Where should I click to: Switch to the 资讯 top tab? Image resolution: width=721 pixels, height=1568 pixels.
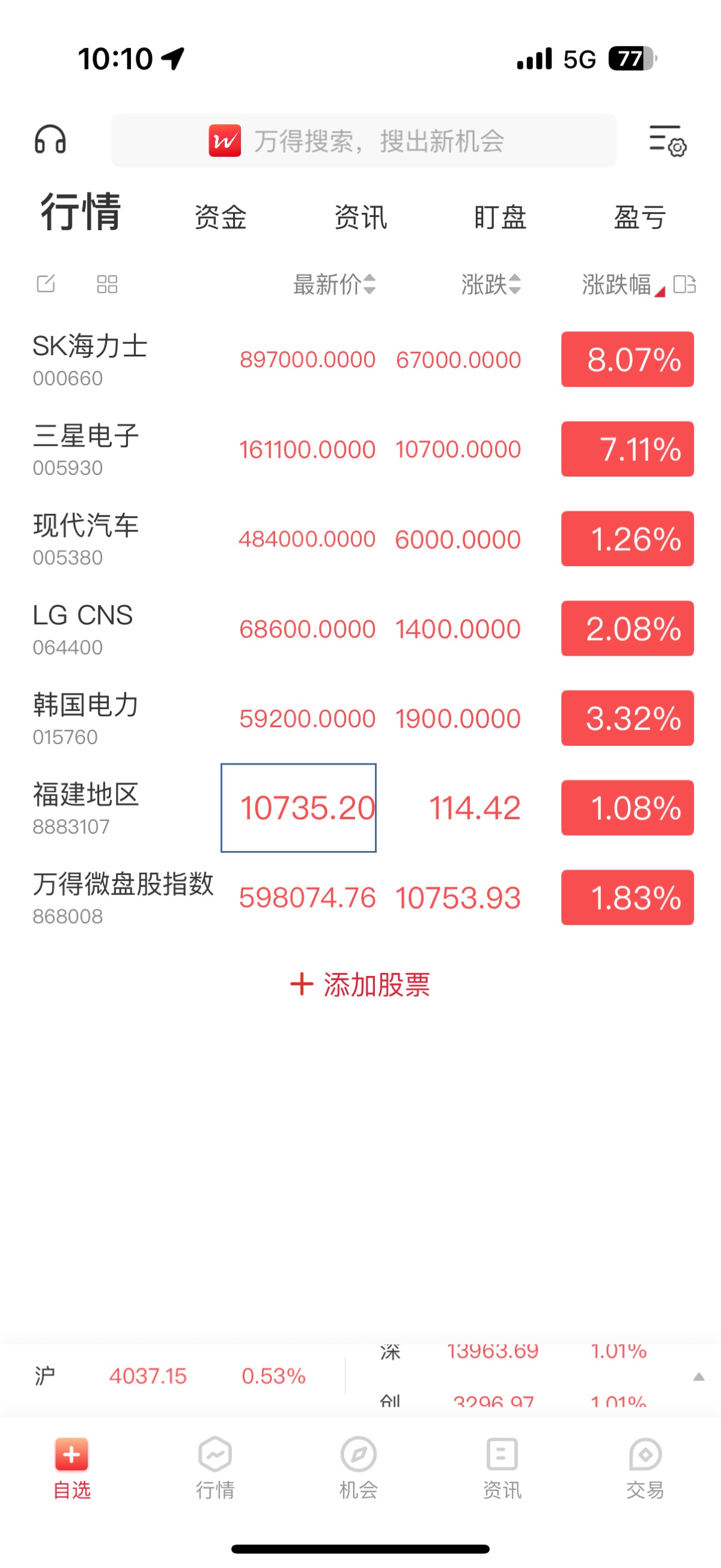click(x=360, y=218)
